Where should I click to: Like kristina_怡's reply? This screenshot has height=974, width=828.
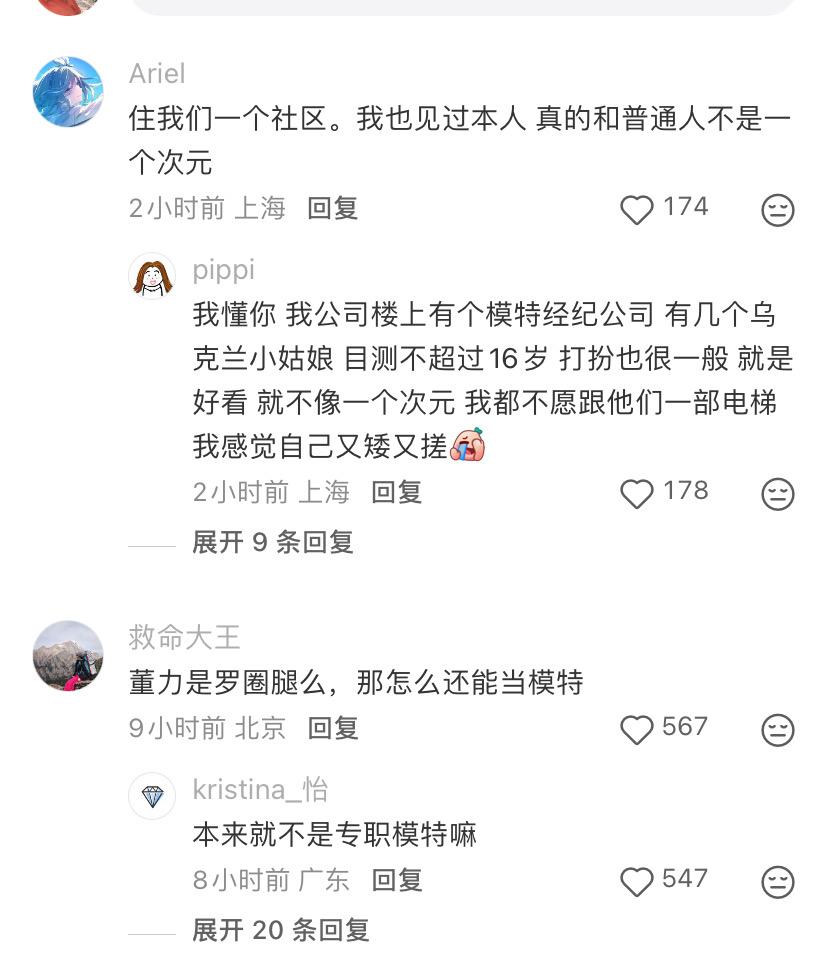(x=637, y=881)
